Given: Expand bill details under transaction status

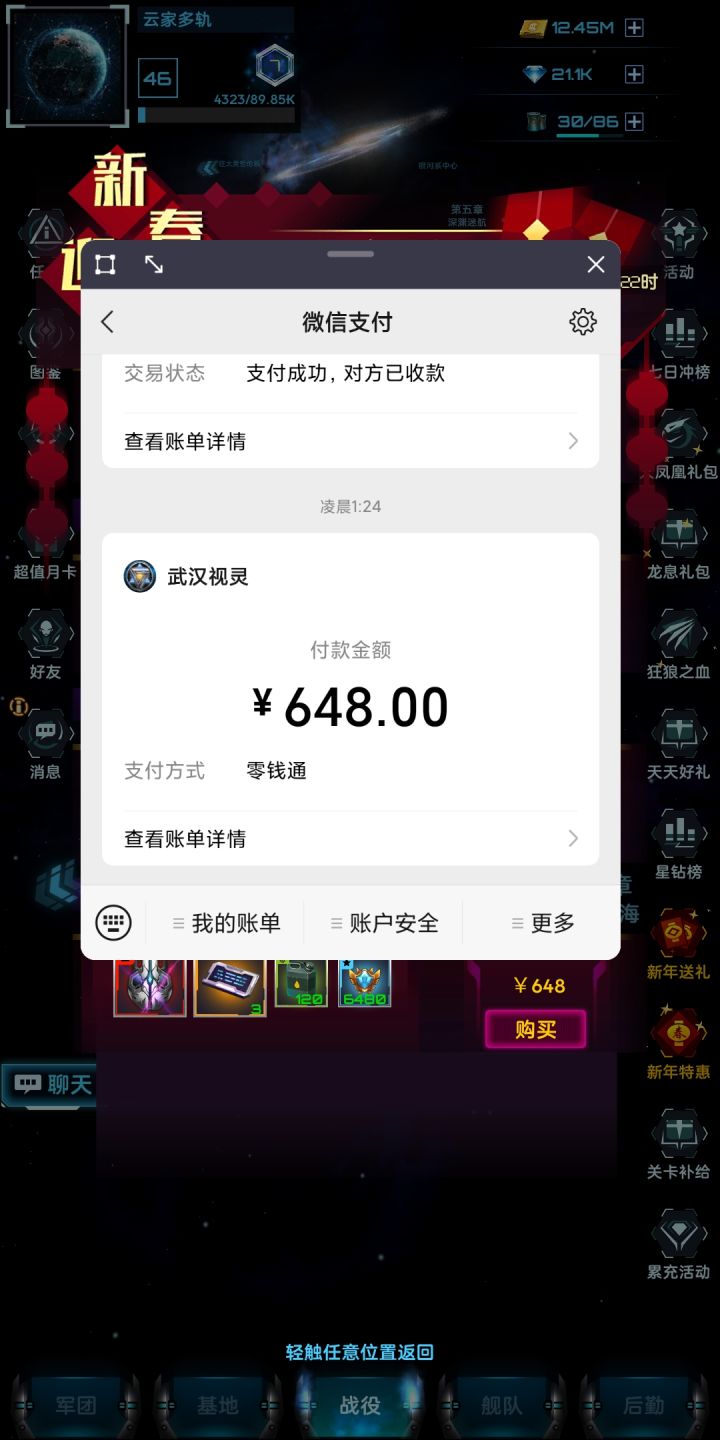Looking at the screenshot, I should (349, 441).
